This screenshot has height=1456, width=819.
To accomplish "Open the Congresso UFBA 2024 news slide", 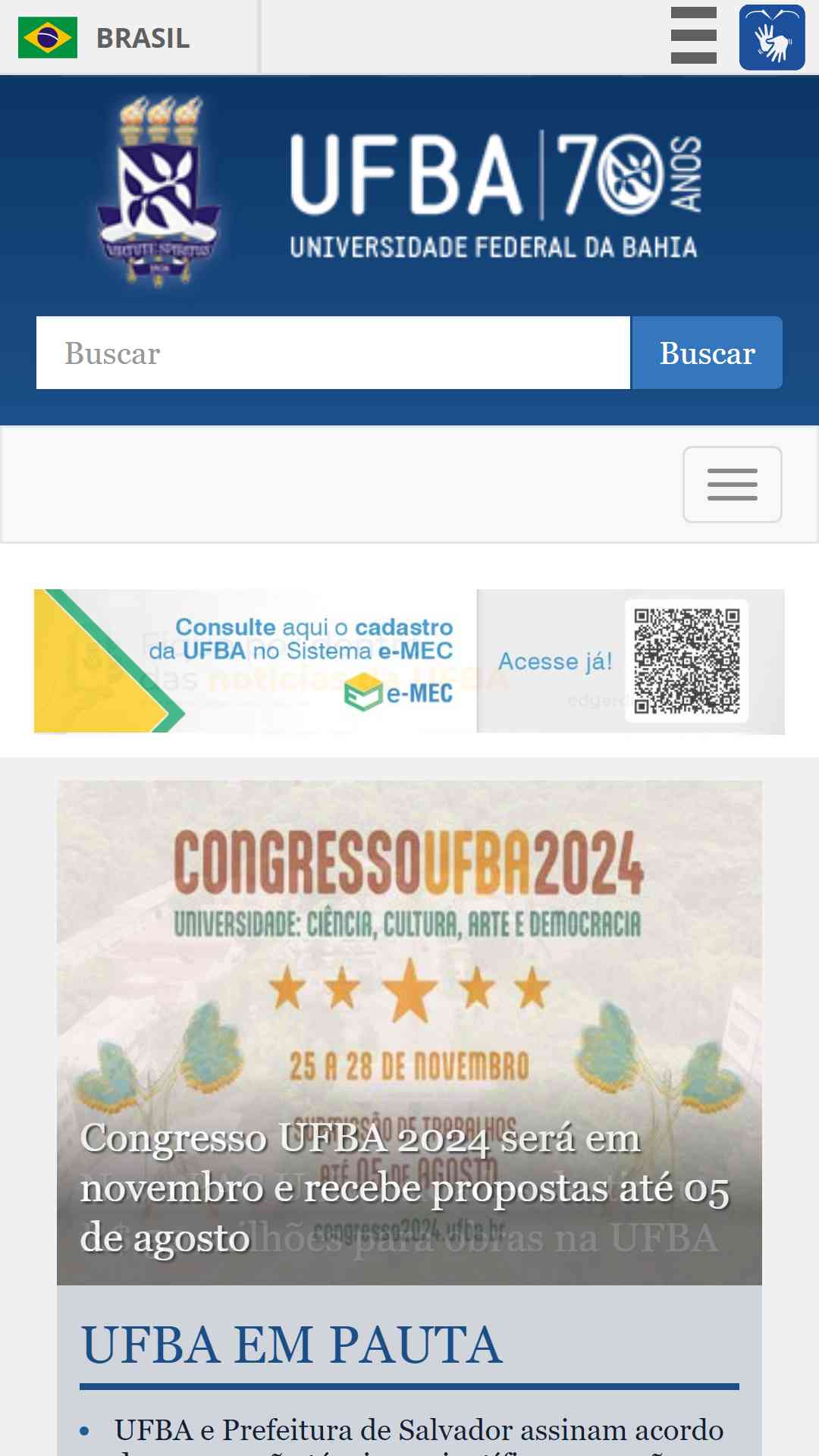I will (409, 1033).
